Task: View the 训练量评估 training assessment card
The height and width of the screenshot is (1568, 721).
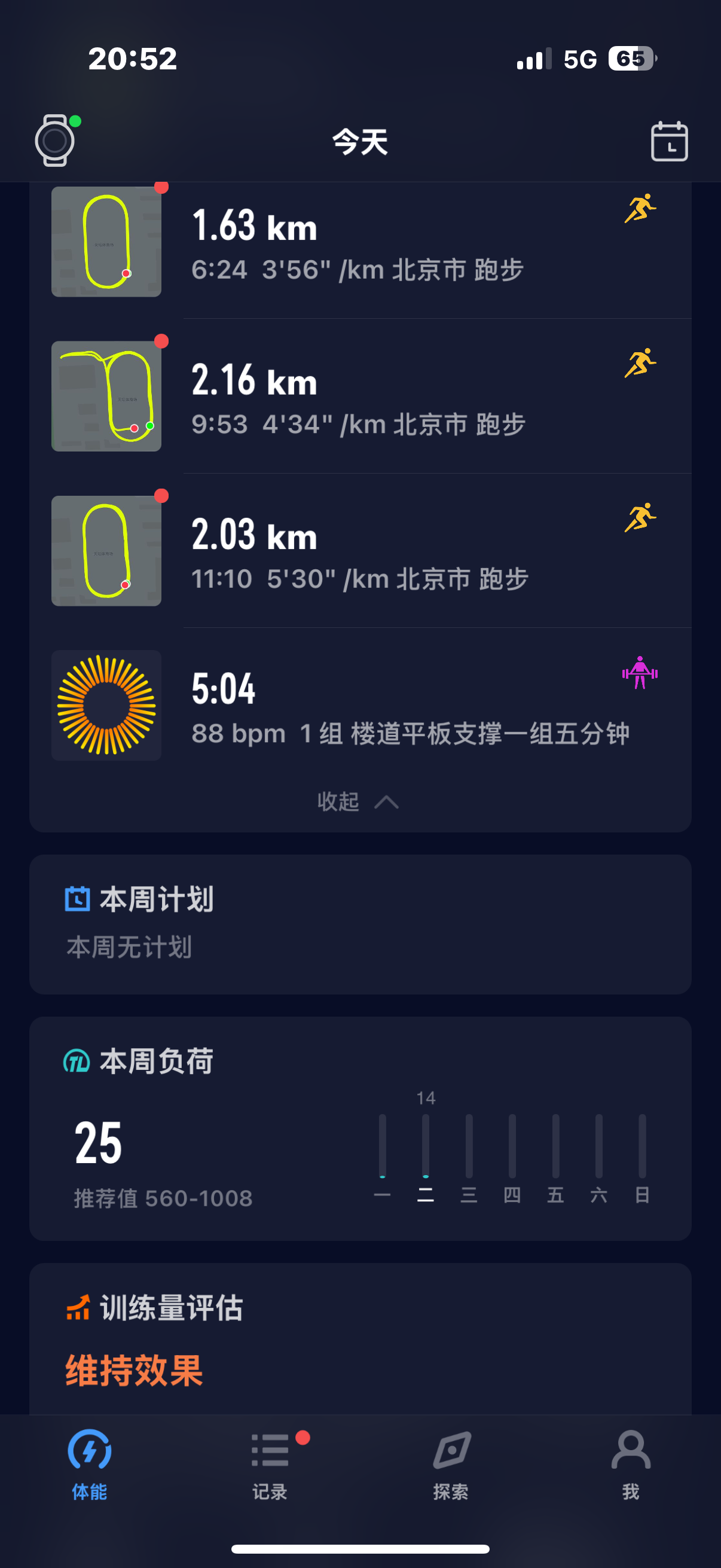Action: (x=360, y=1339)
